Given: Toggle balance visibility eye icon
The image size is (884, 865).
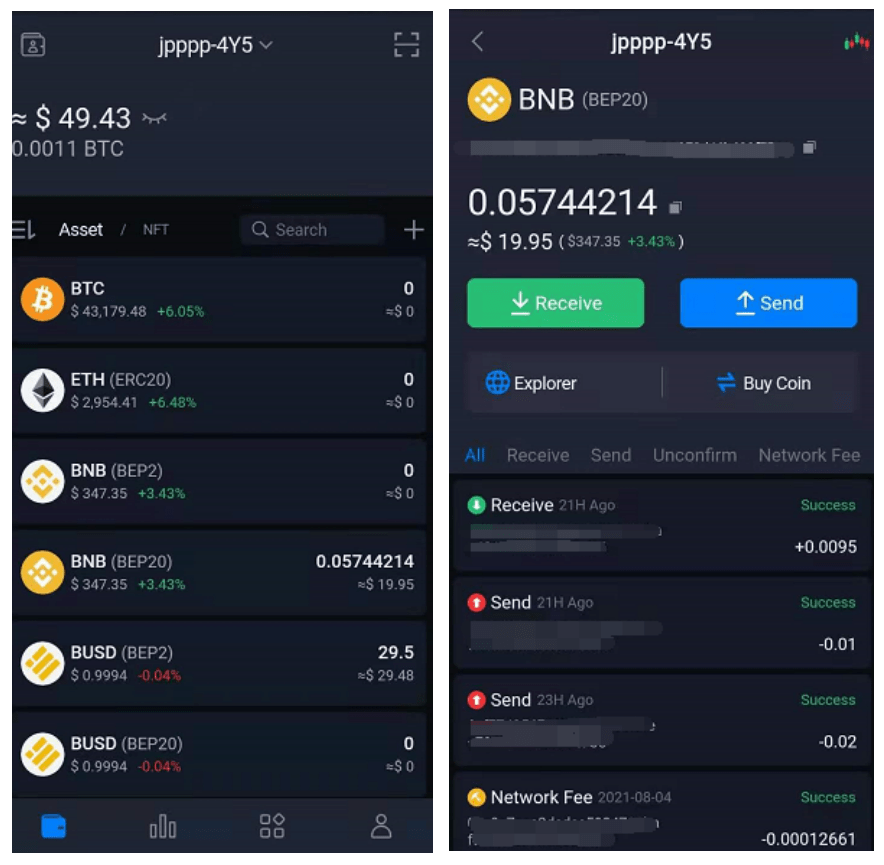Looking at the screenshot, I should coord(154,119).
